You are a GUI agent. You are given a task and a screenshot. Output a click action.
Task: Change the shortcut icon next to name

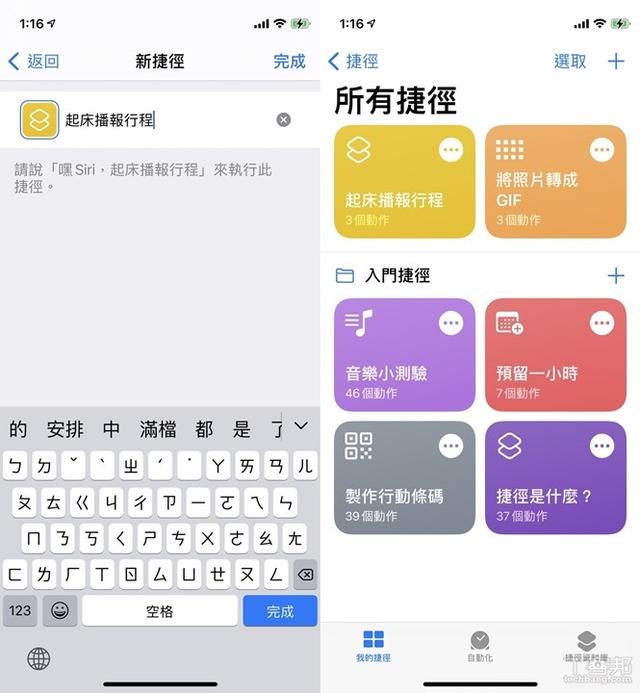pyautogui.click(x=40, y=120)
